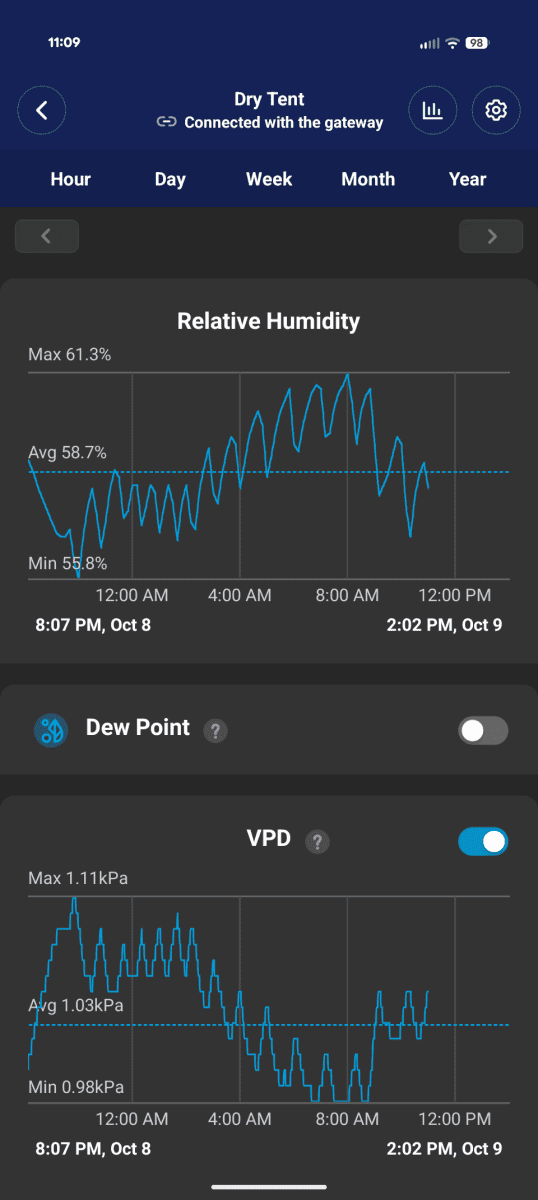Disable the VPD chart toggle
This screenshot has width=538, height=1200.
pyautogui.click(x=483, y=842)
